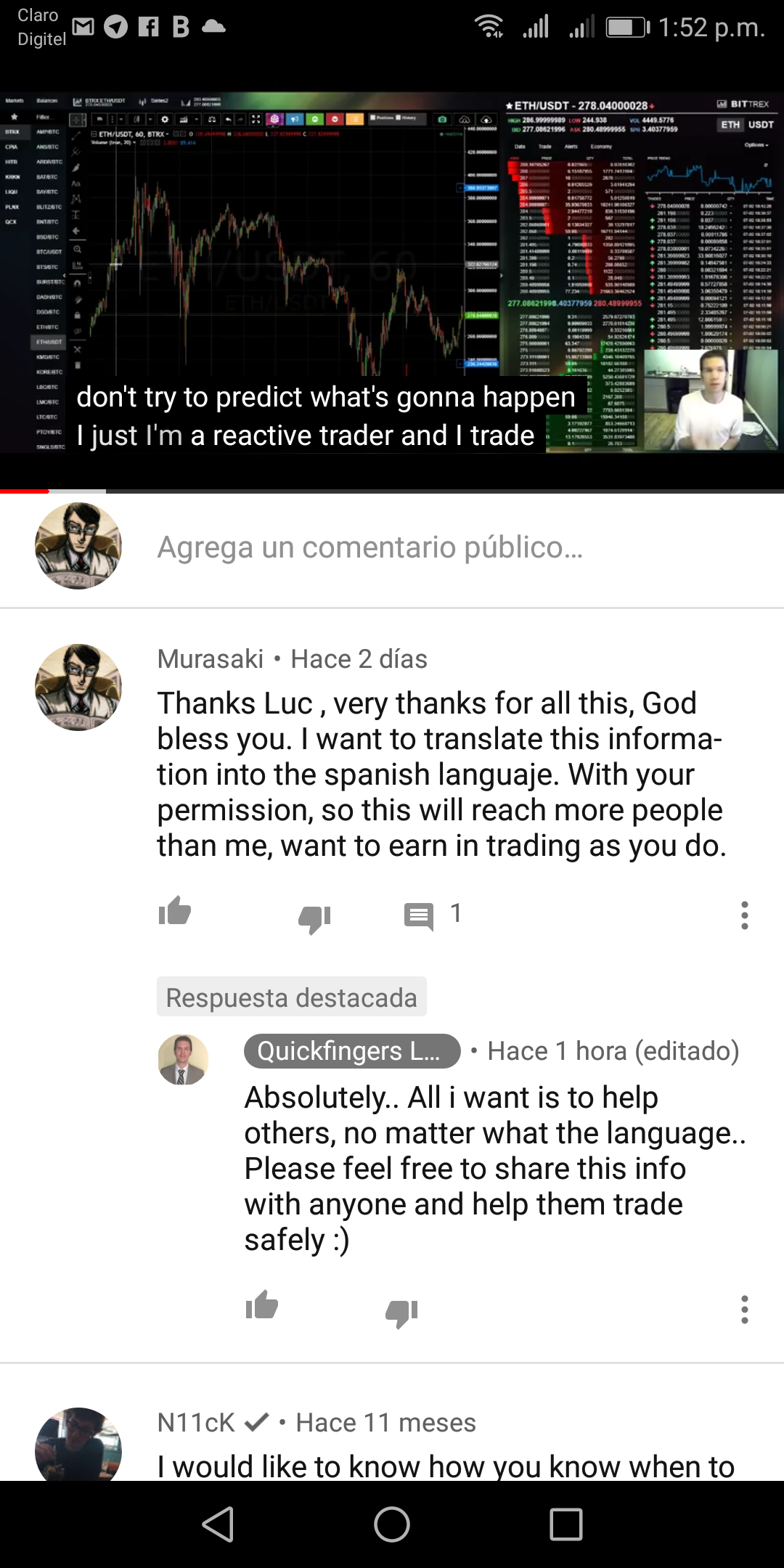Like the Quickfingers reply
The image size is (784, 1568).
262,1306
